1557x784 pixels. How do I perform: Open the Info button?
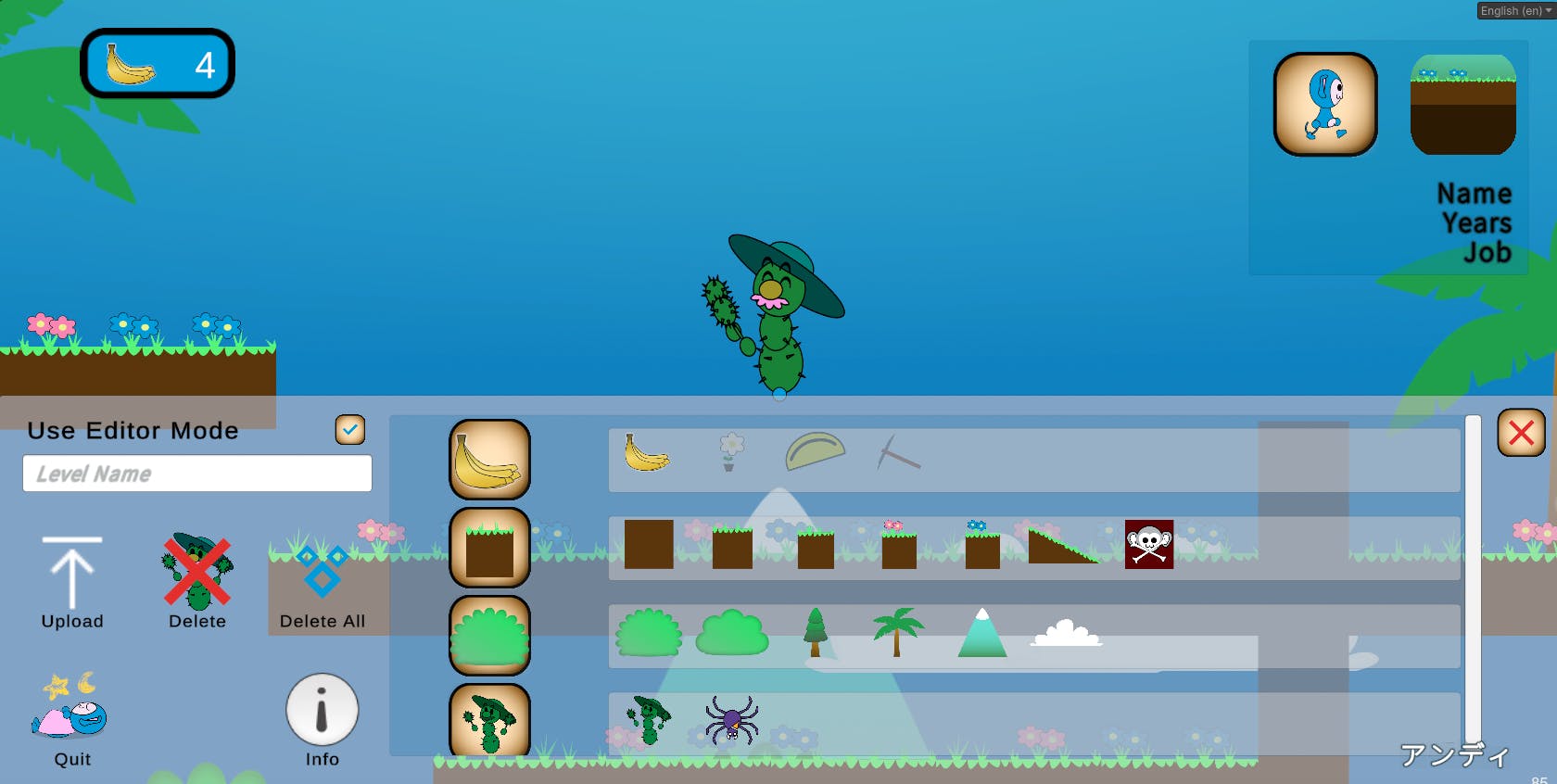click(x=323, y=720)
